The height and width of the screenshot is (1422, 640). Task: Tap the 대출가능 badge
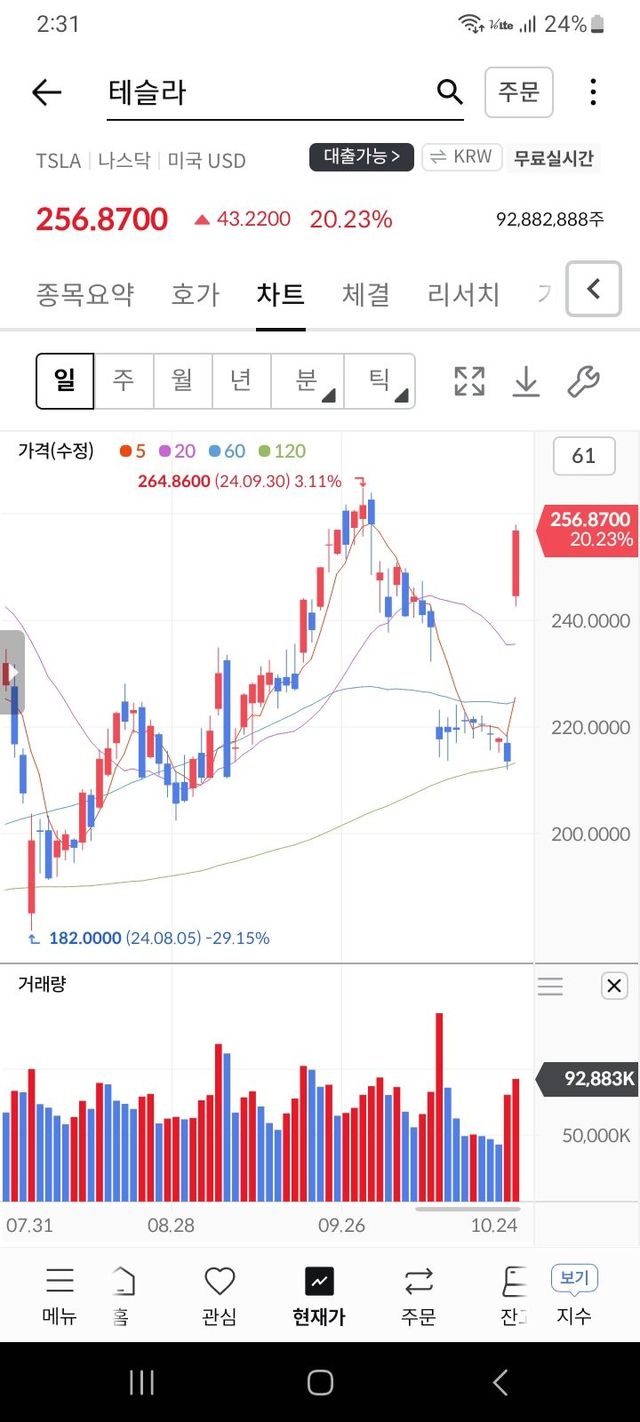(x=361, y=157)
